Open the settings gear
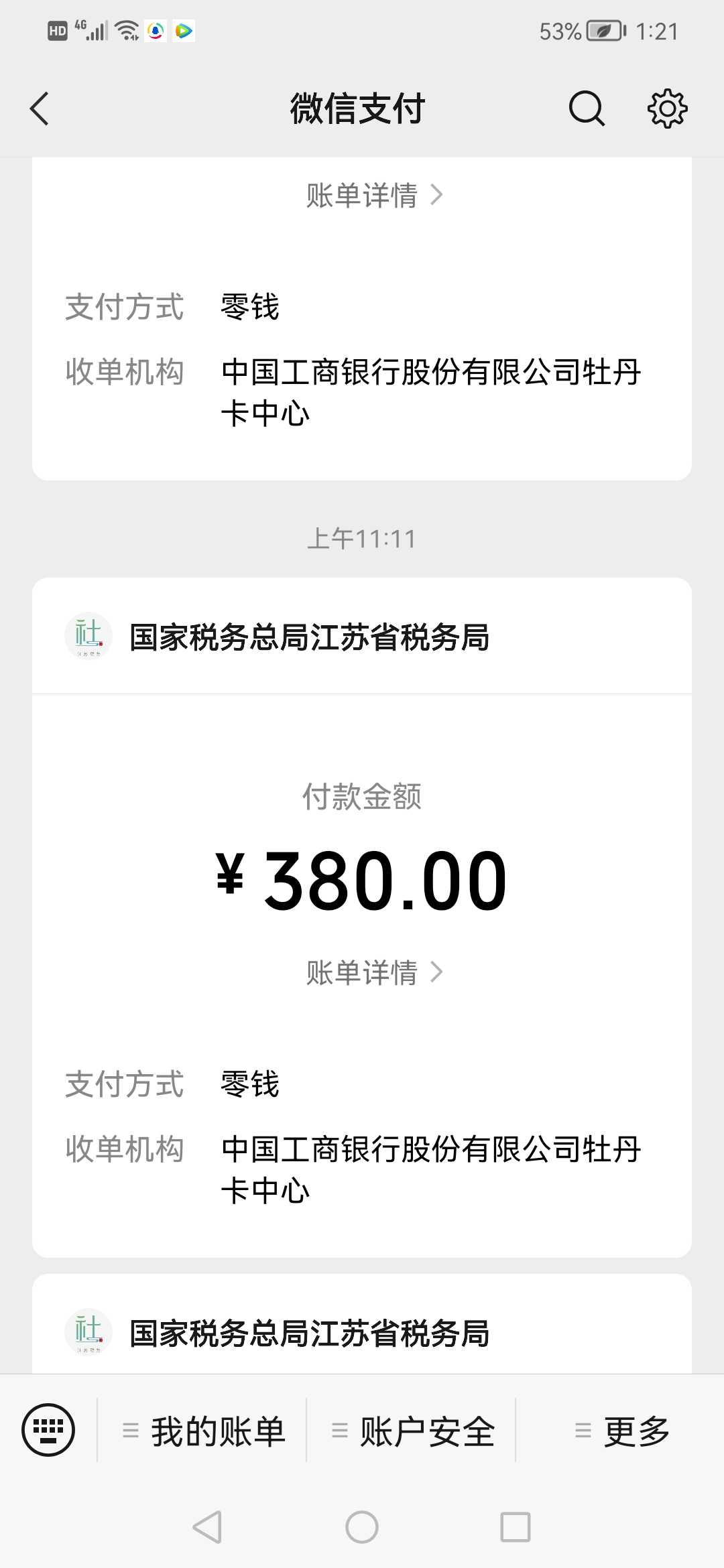This screenshot has height=1568, width=724. click(668, 109)
